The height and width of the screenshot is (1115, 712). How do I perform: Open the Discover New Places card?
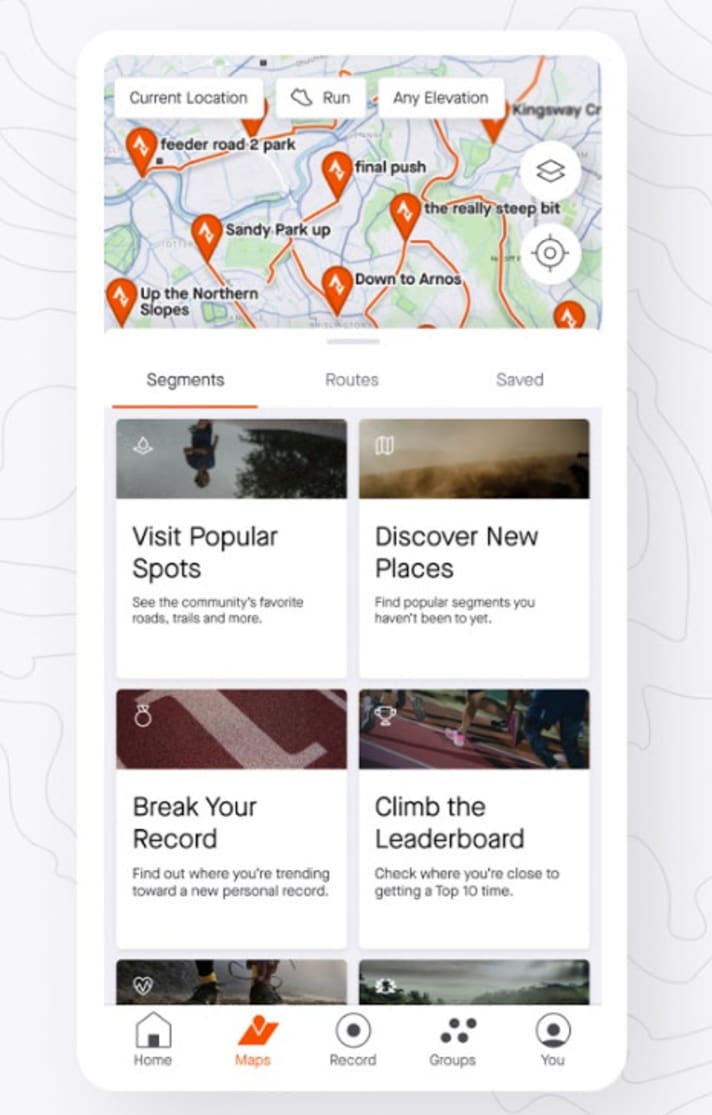click(474, 548)
